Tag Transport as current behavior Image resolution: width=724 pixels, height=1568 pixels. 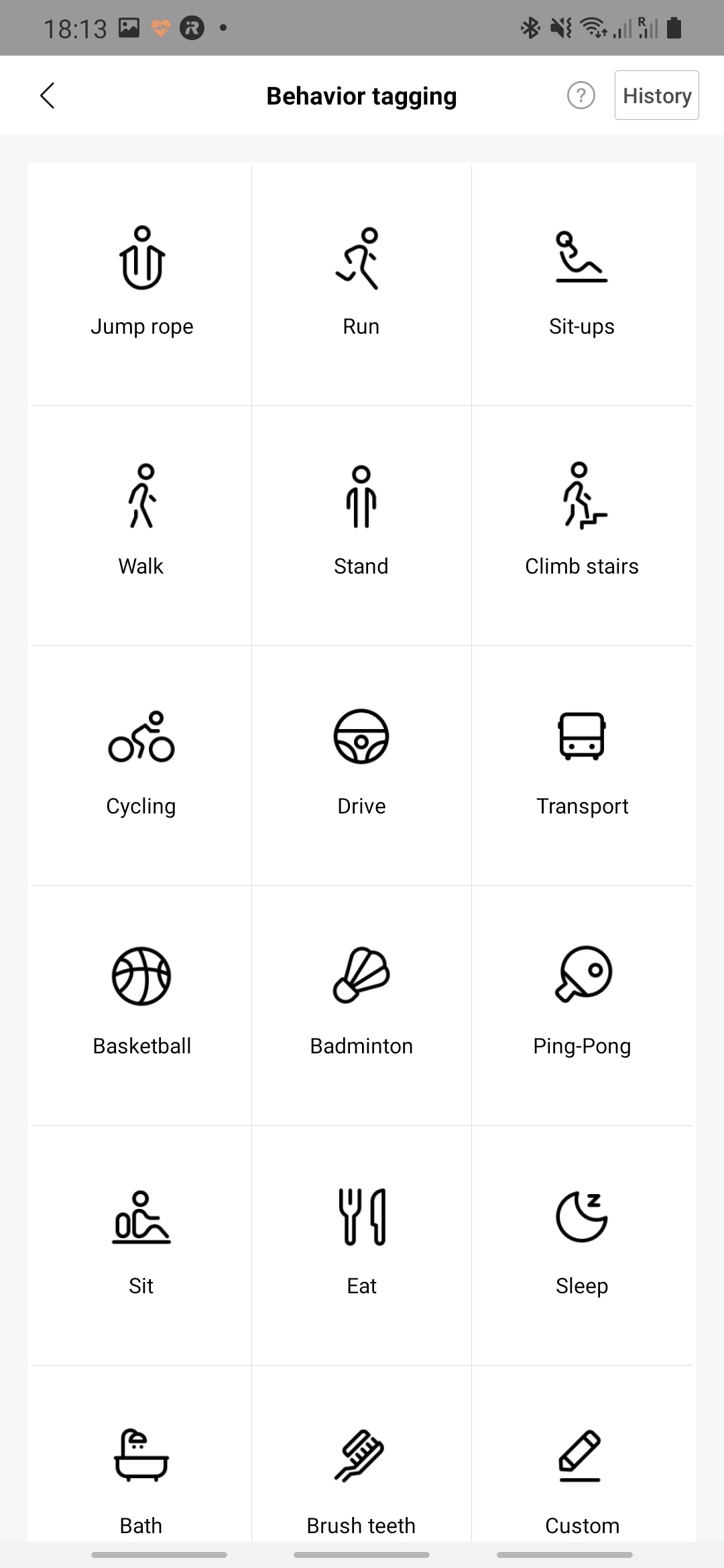point(581,765)
